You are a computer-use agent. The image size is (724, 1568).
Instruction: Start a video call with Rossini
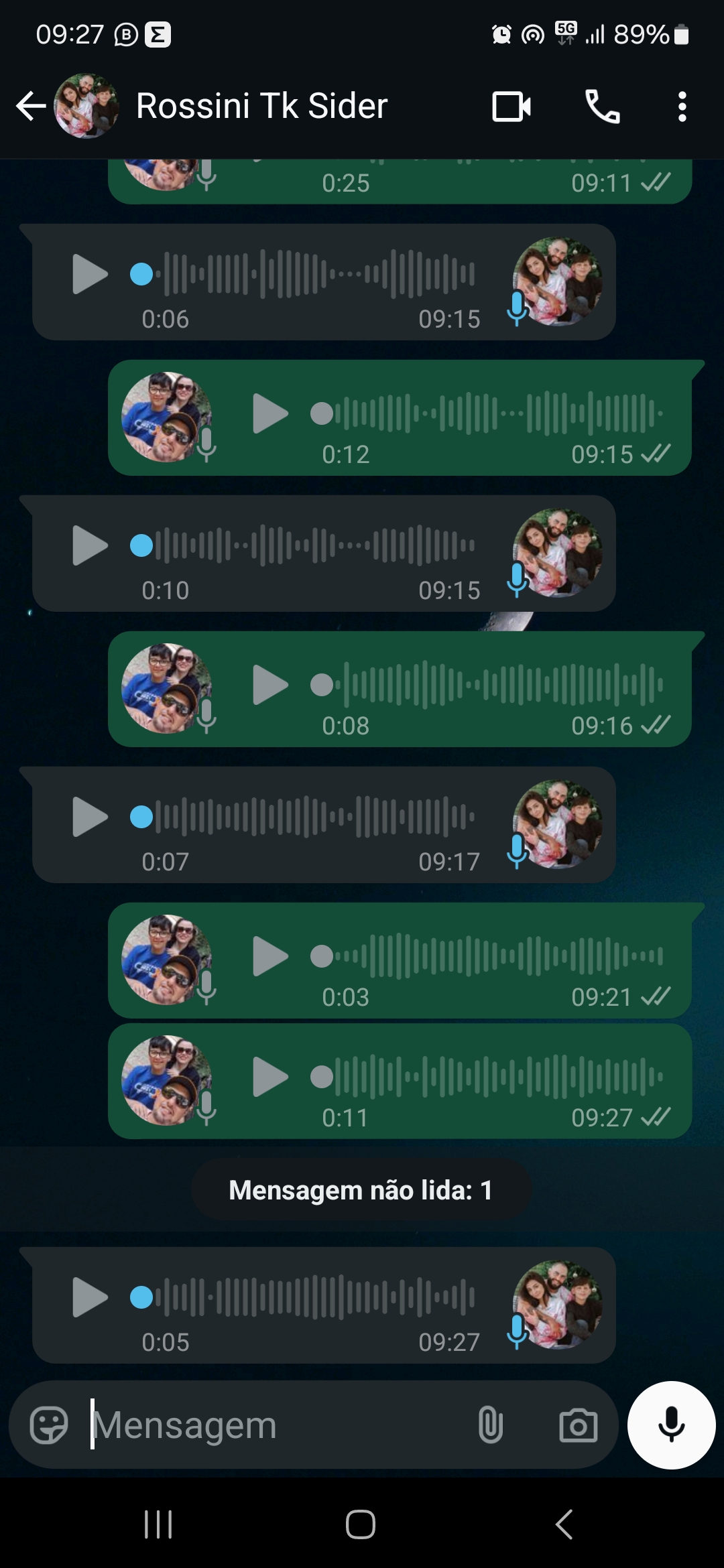tap(511, 106)
